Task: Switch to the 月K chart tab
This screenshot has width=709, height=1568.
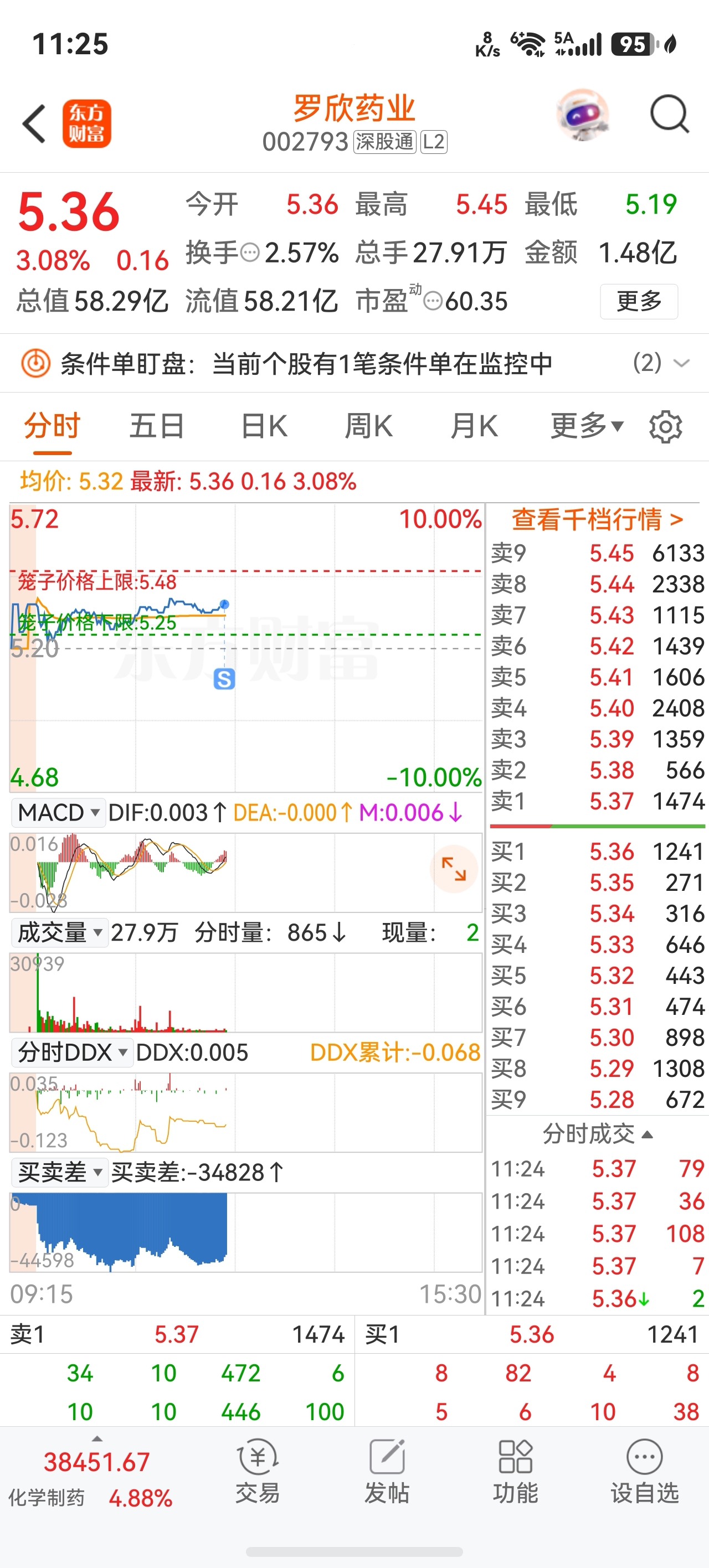Action: 474,425
